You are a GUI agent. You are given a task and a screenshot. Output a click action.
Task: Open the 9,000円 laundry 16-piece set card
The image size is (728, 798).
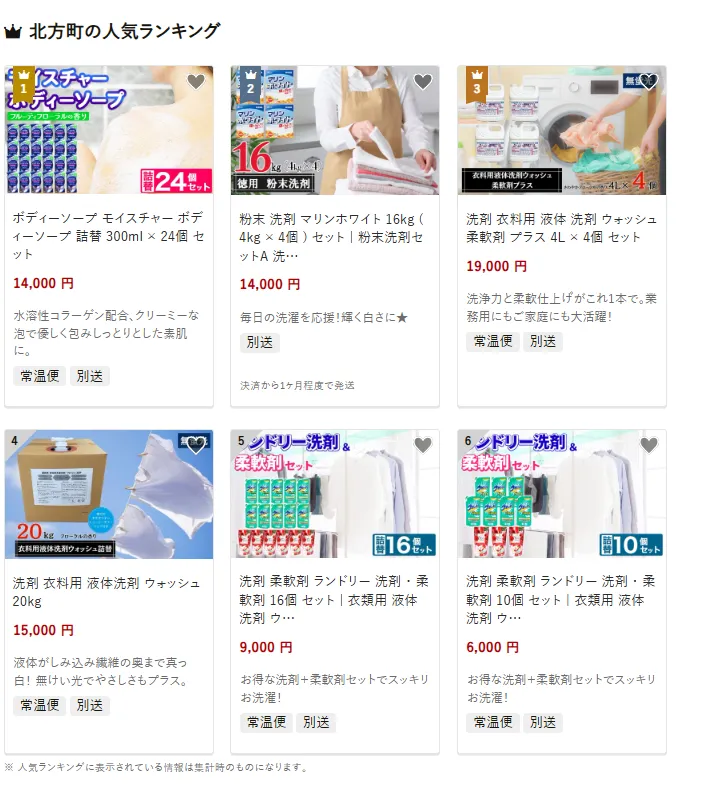click(x=335, y=600)
